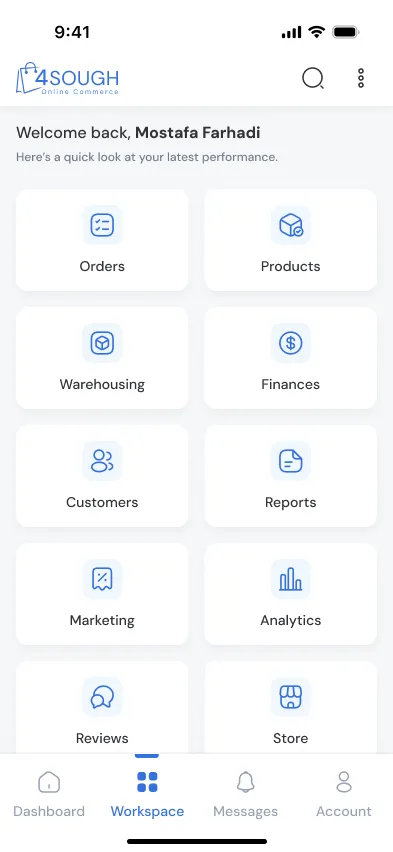Image resolution: width=393 pixels, height=852 pixels.
Task: View the Customers card
Action: (102, 476)
